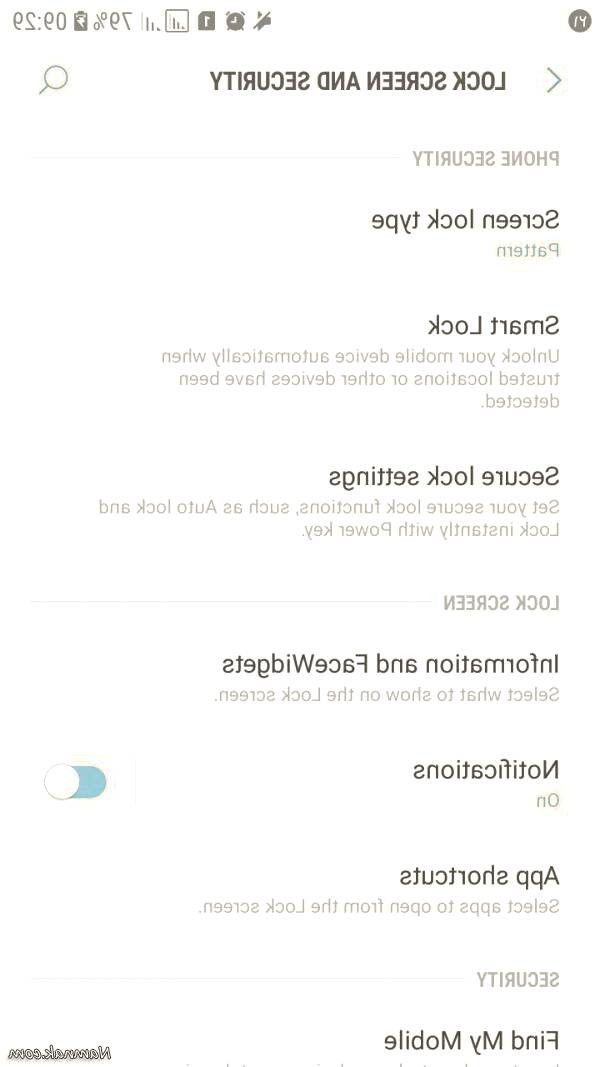Go back from Lock screen and security

(x=553, y=81)
